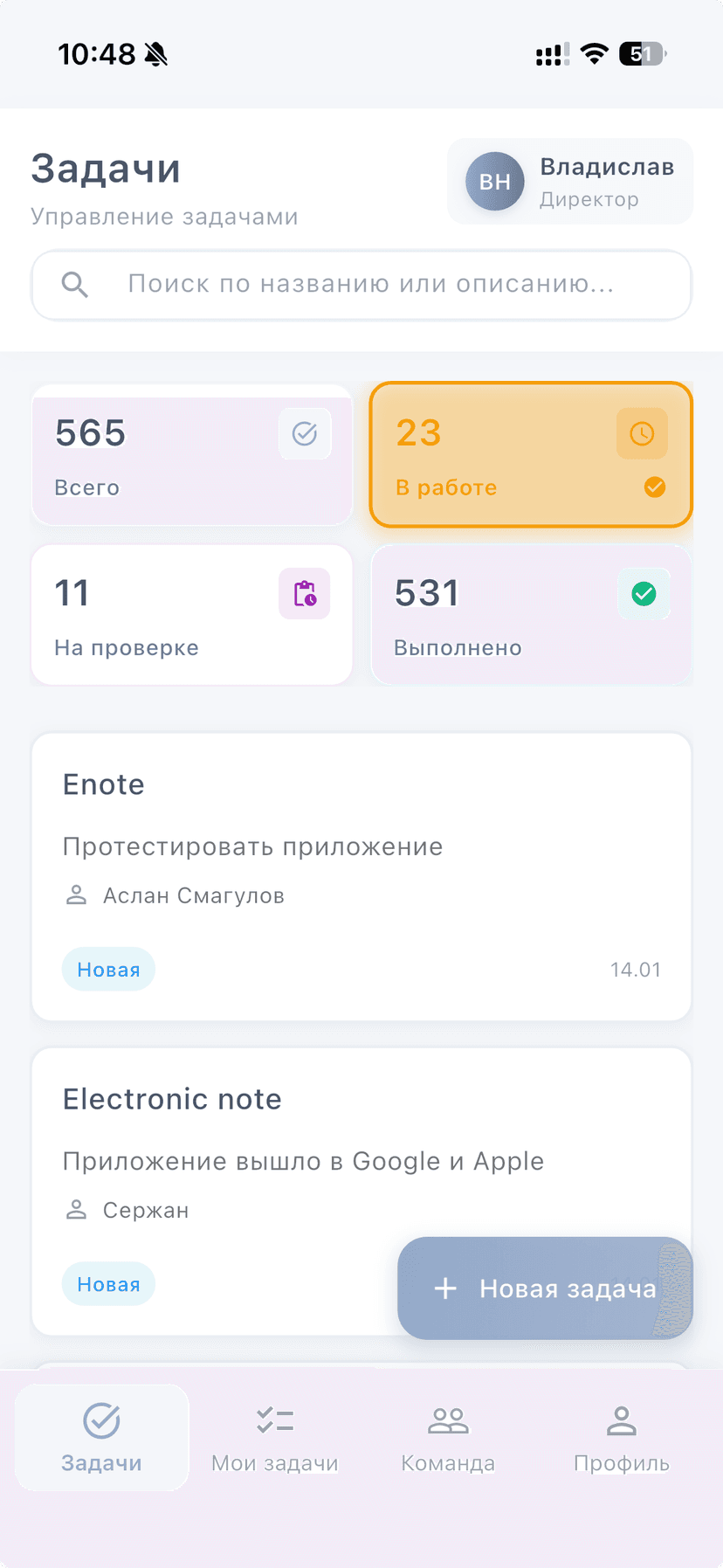723x1568 pixels.
Task: Select the clock icon on the В работе card
Action: (642, 433)
